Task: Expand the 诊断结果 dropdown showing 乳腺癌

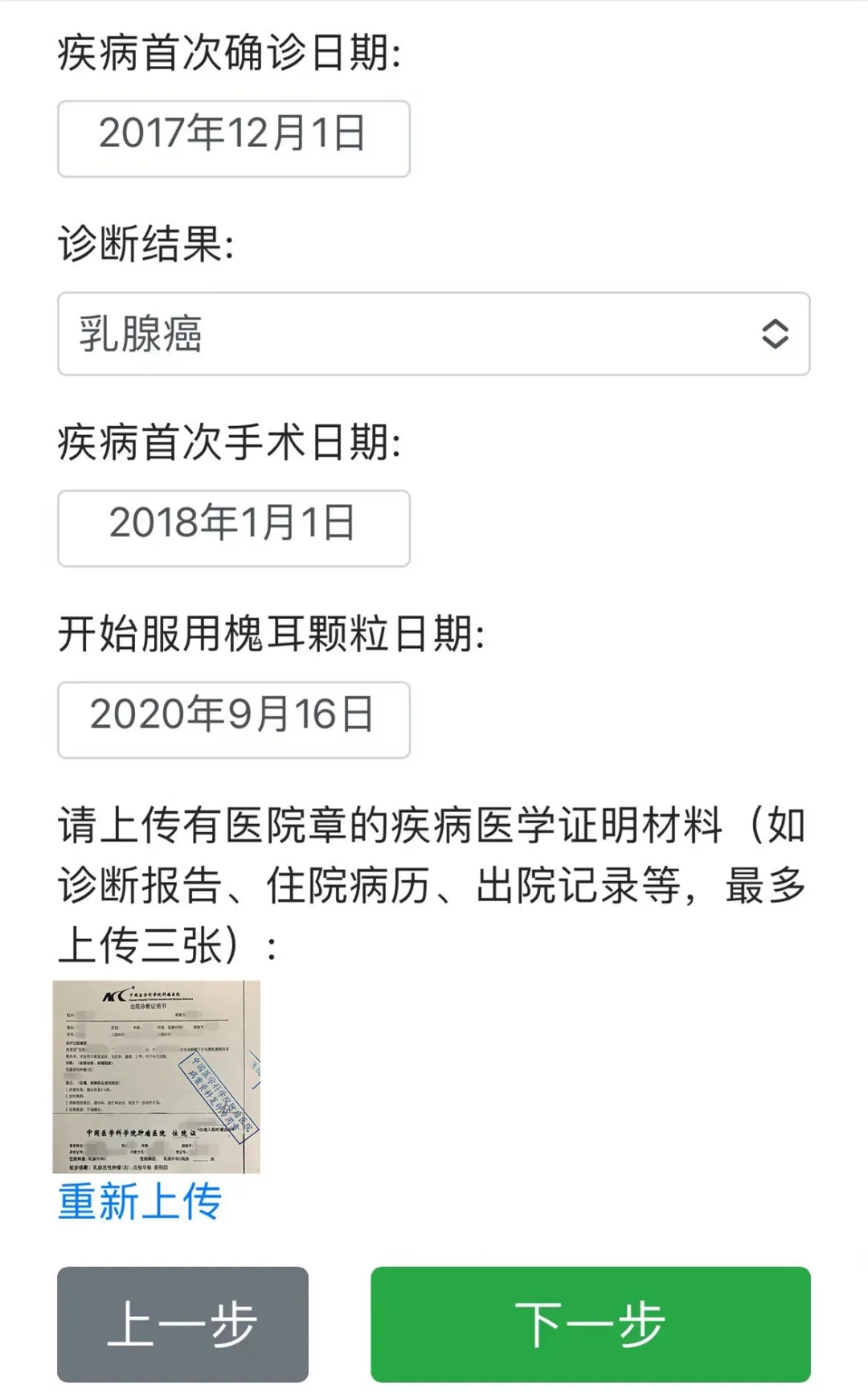Action: (x=434, y=334)
